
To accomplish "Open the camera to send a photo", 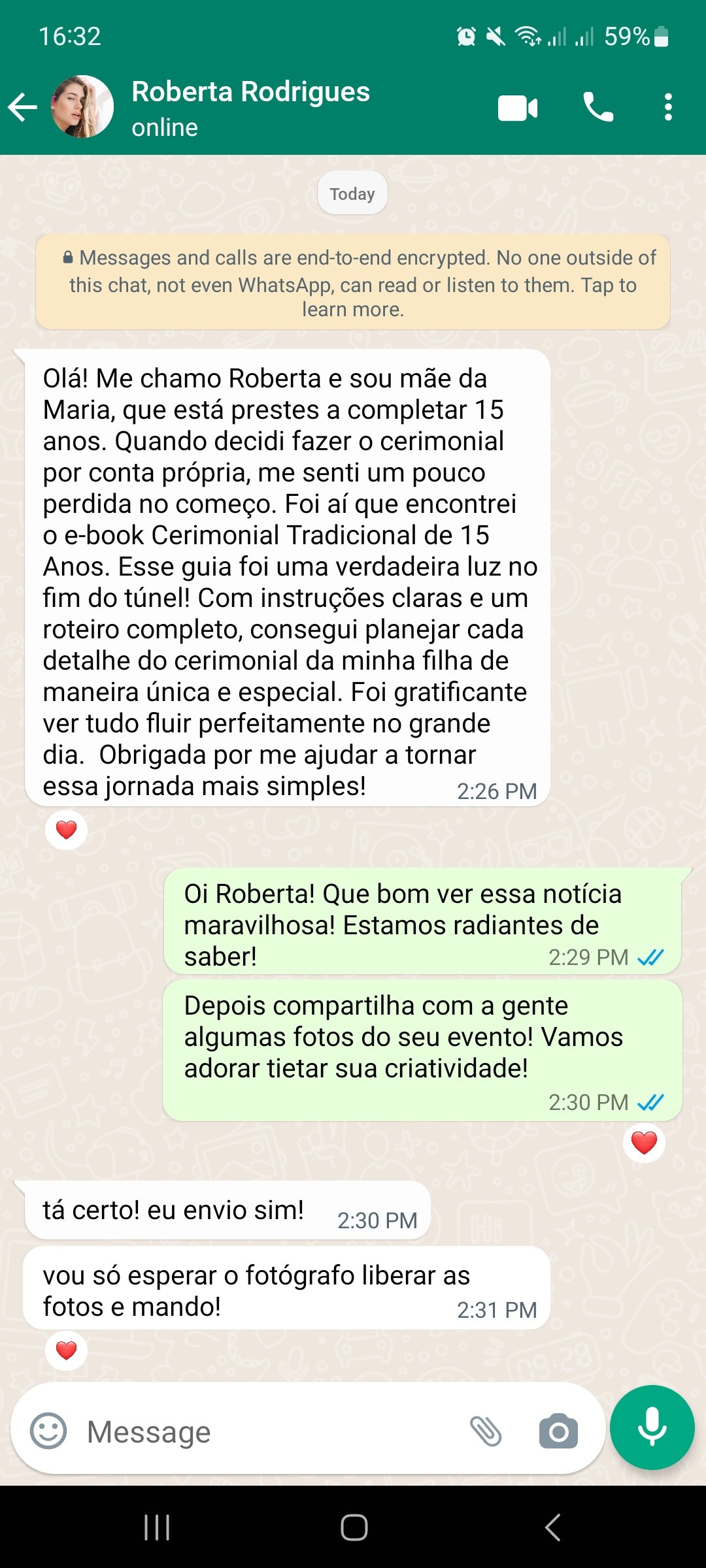I will tap(558, 1431).
